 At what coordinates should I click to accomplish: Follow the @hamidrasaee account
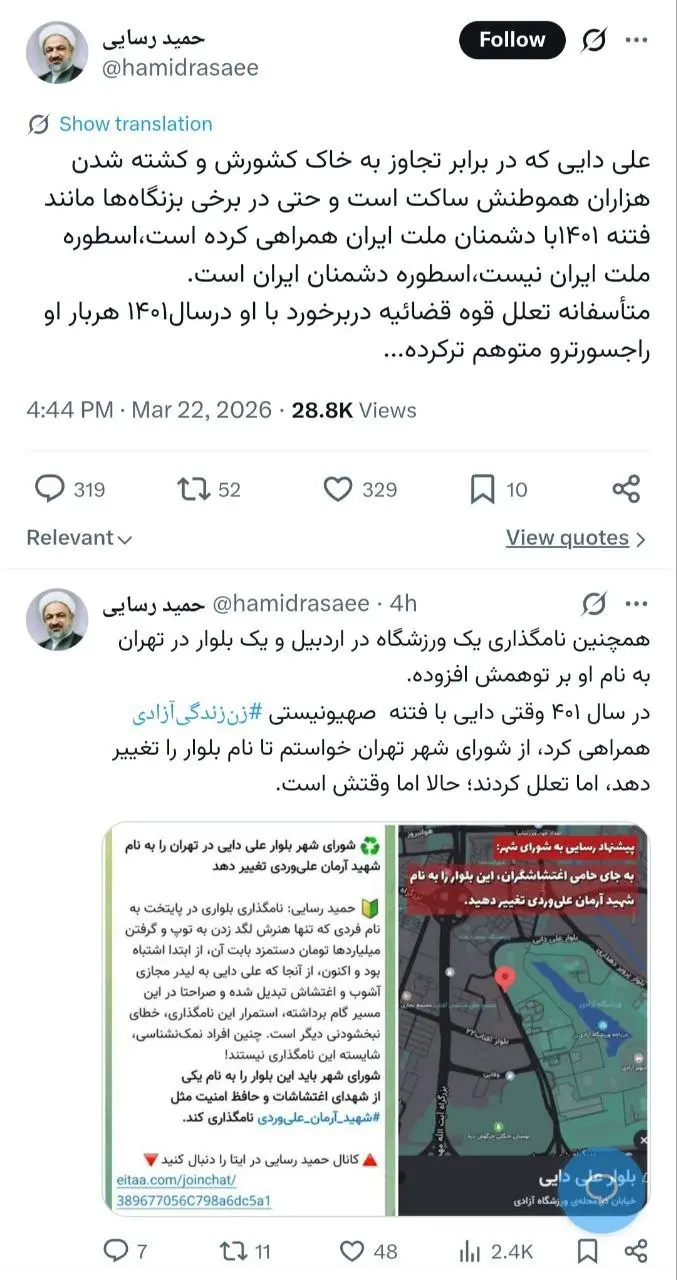(x=511, y=40)
